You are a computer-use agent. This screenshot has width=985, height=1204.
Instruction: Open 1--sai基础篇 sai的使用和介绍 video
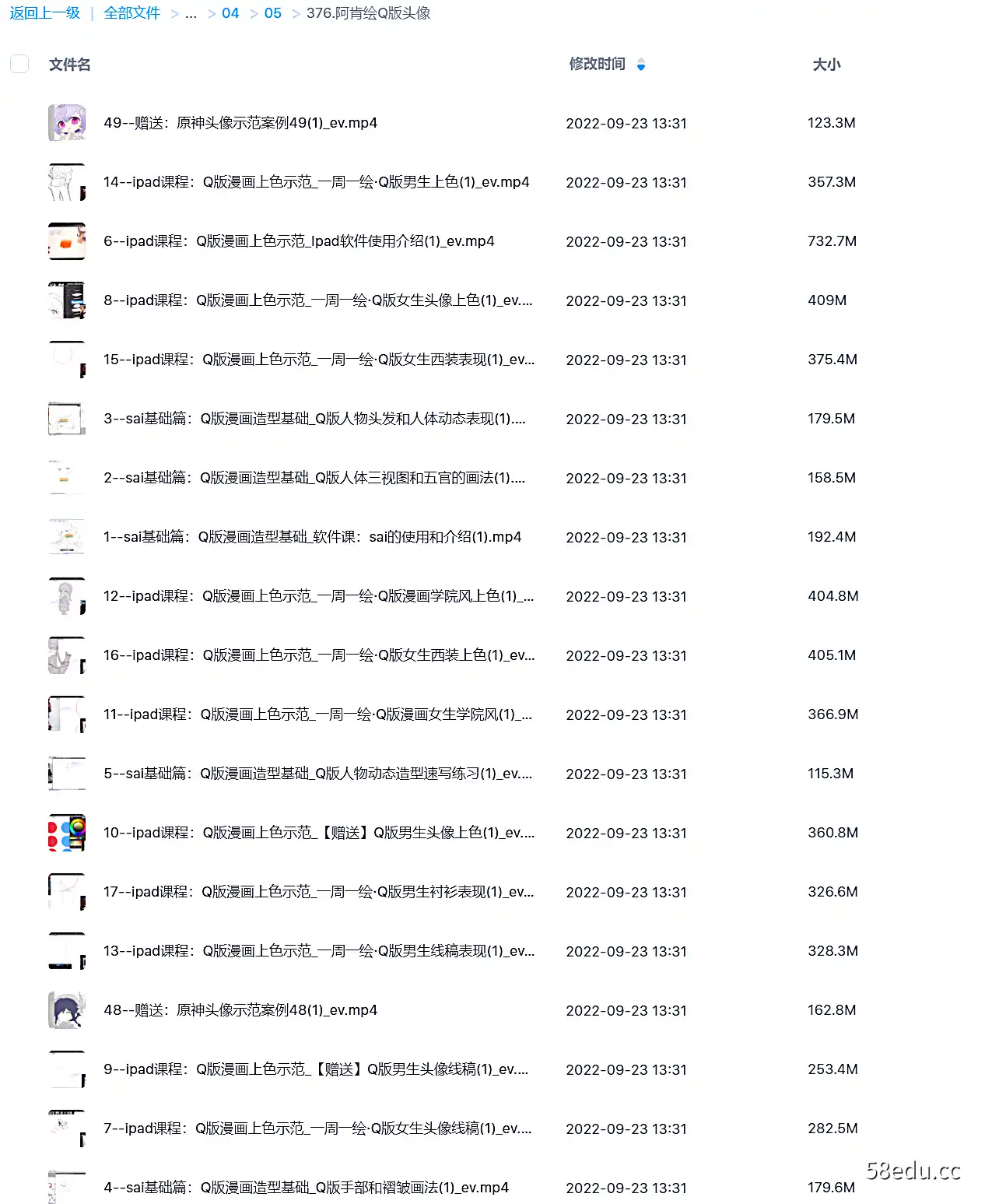click(x=312, y=537)
